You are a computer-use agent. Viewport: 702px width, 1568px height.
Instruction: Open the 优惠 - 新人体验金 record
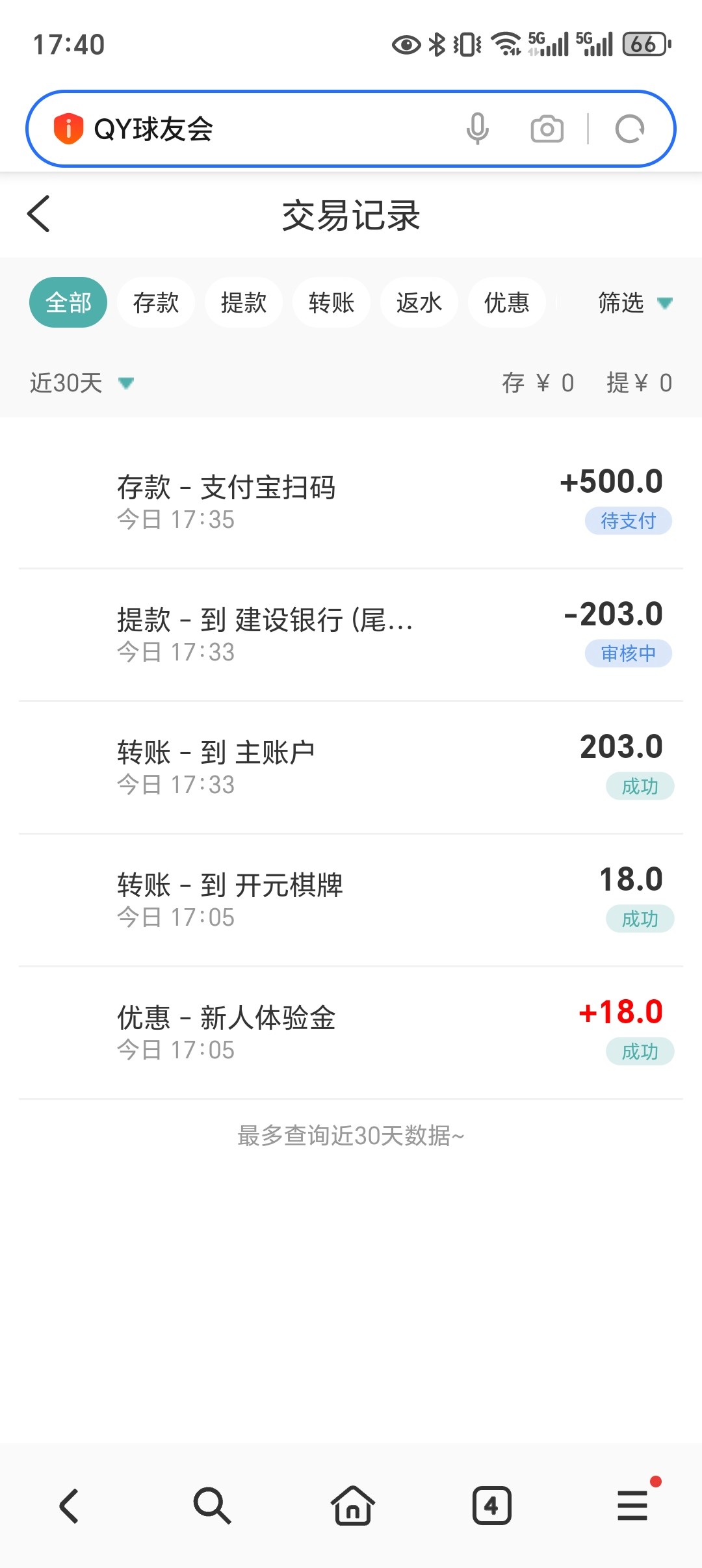tap(351, 1032)
